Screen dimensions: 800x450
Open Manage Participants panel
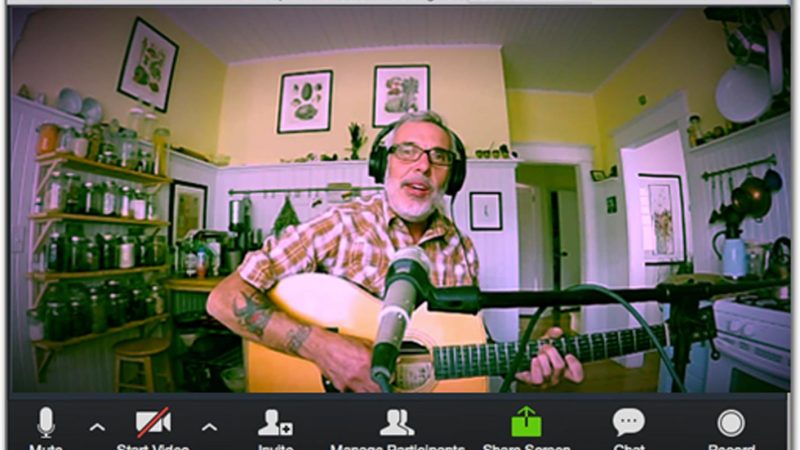tap(398, 424)
